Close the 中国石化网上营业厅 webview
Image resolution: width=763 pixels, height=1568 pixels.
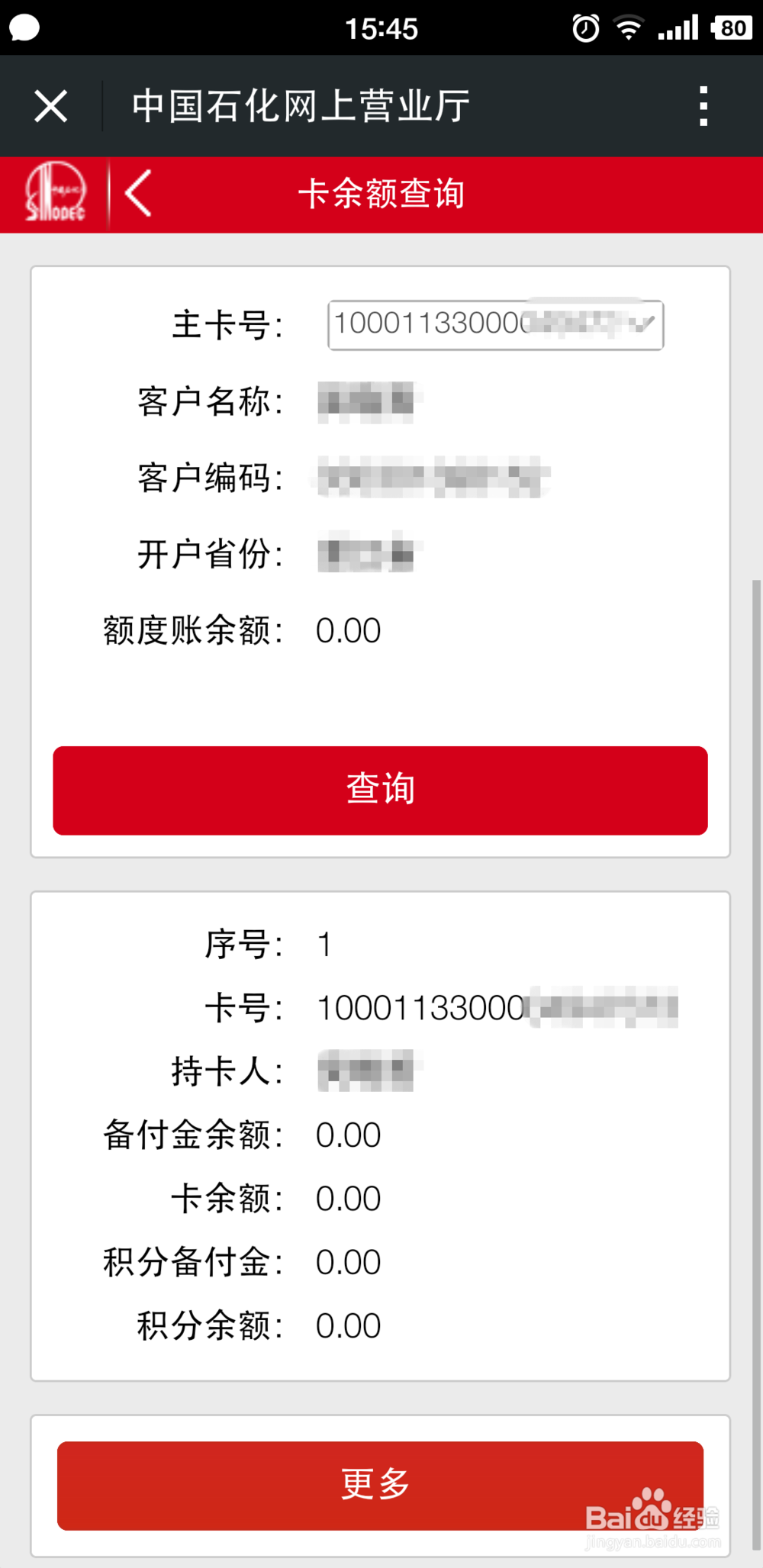[51, 106]
